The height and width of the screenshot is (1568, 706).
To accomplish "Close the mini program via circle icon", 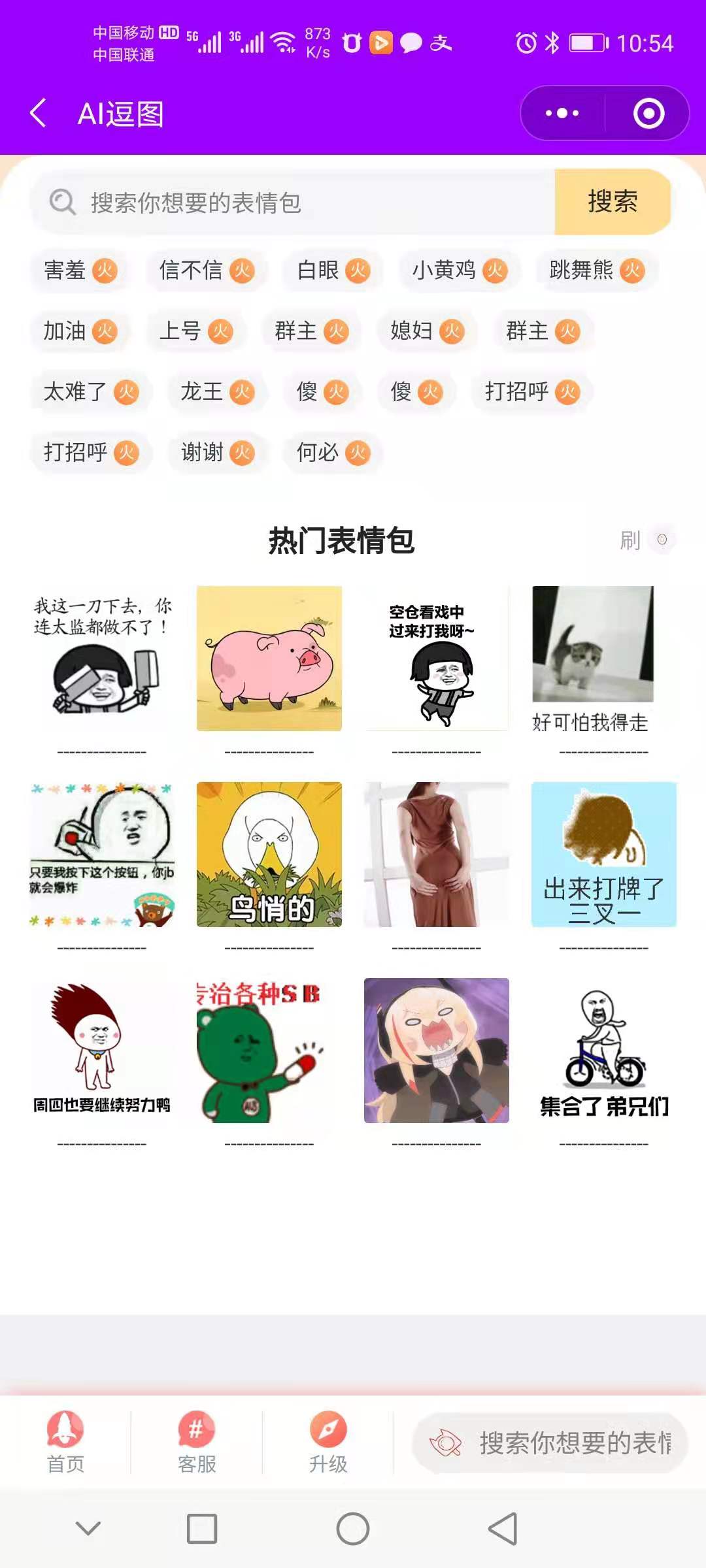I will [648, 113].
